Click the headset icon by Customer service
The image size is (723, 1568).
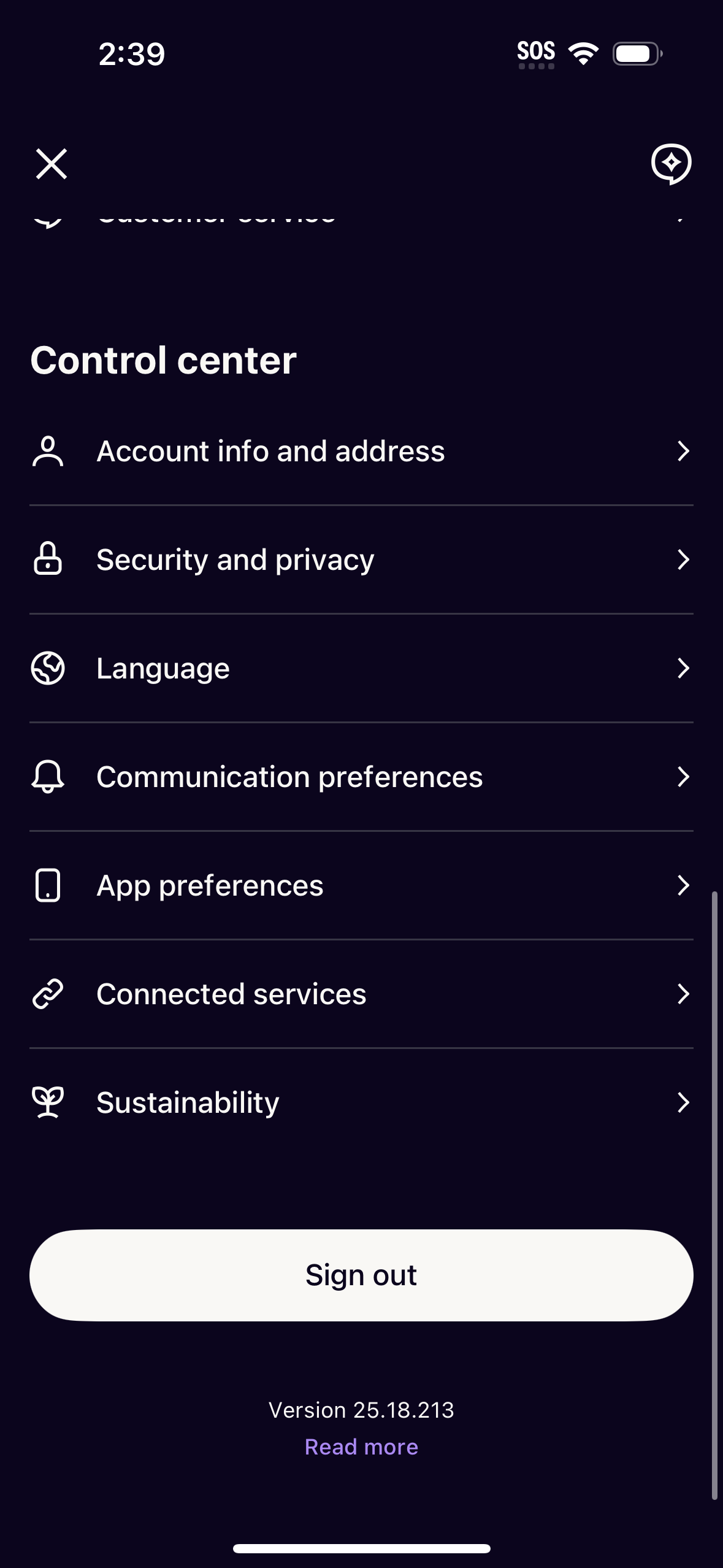pos(48,218)
